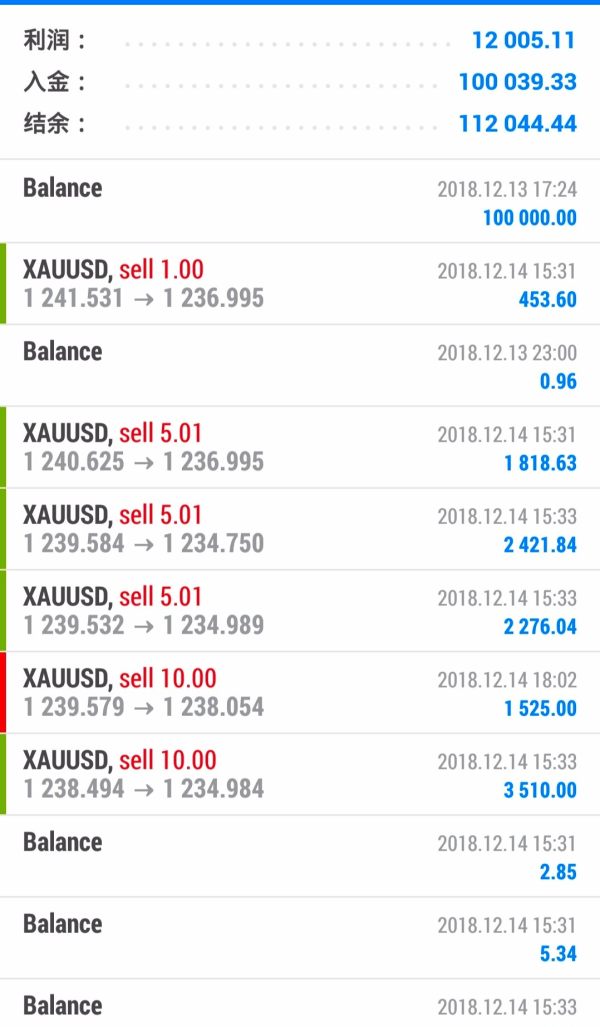
Task: View details of the sell 10.00 trade at 1 239.579
Action: pyautogui.click(x=300, y=693)
